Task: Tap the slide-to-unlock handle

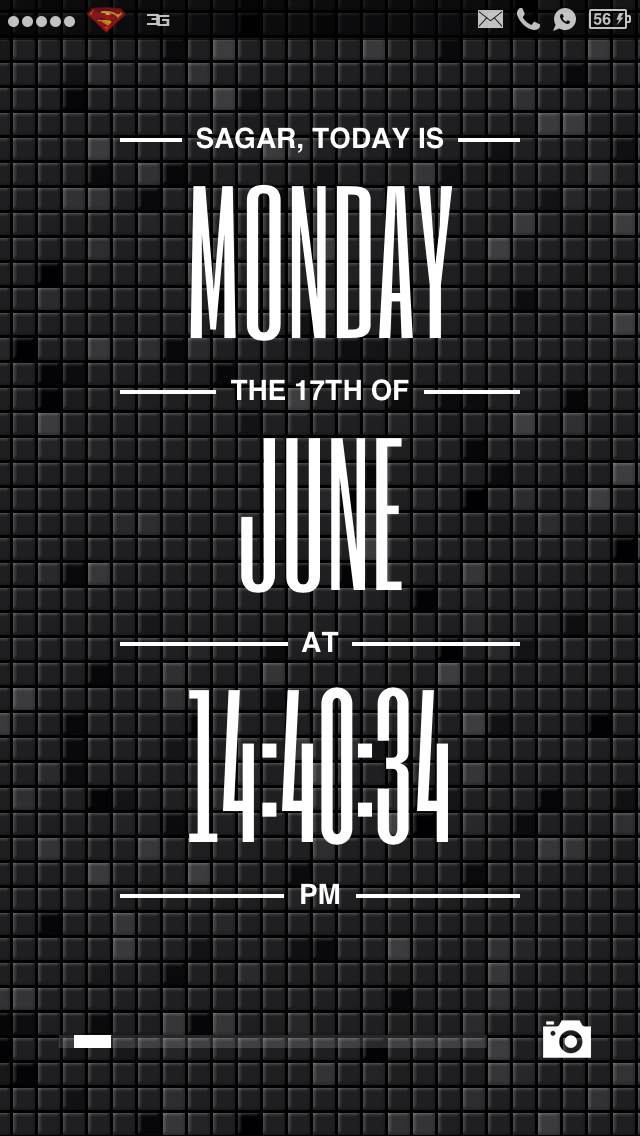Action: point(93,1041)
